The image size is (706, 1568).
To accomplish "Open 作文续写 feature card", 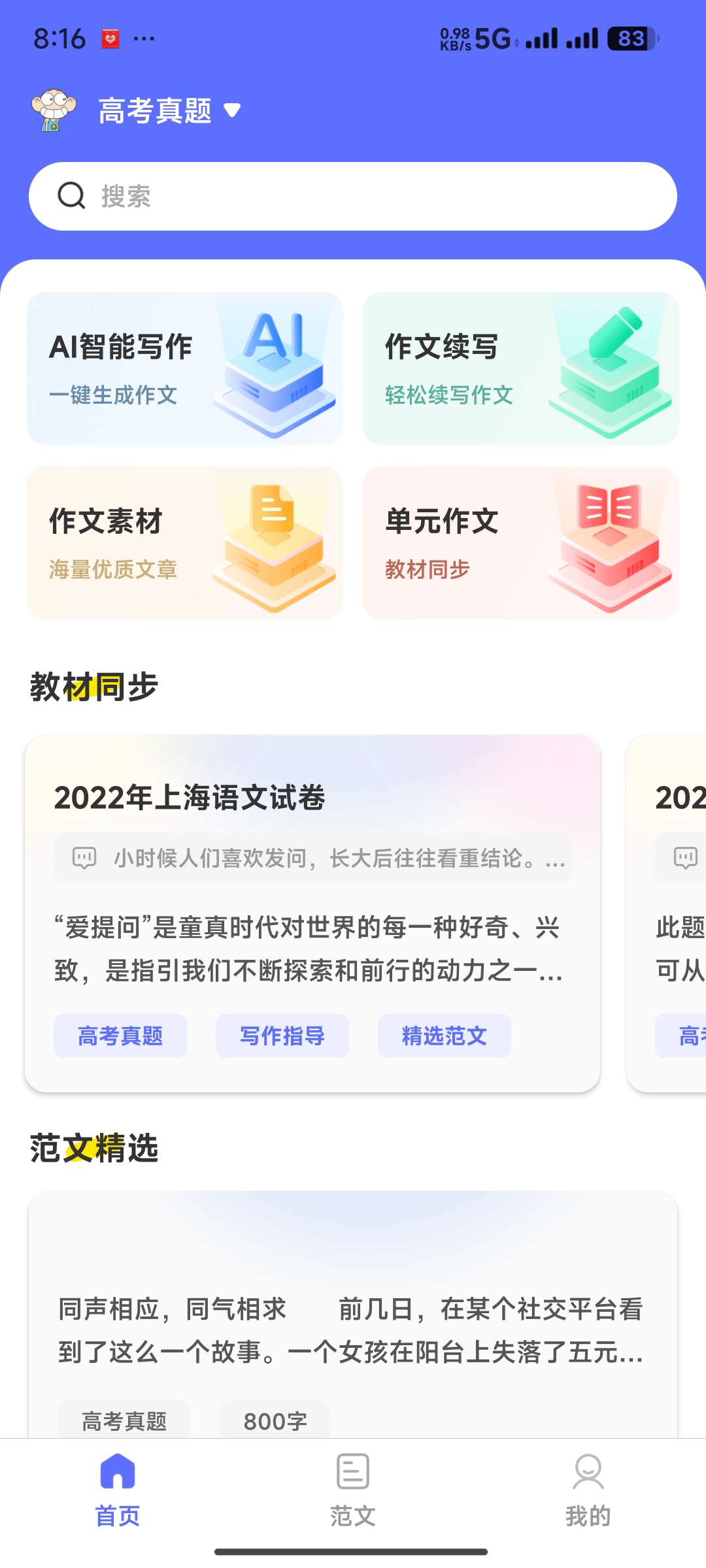I will 521,368.
